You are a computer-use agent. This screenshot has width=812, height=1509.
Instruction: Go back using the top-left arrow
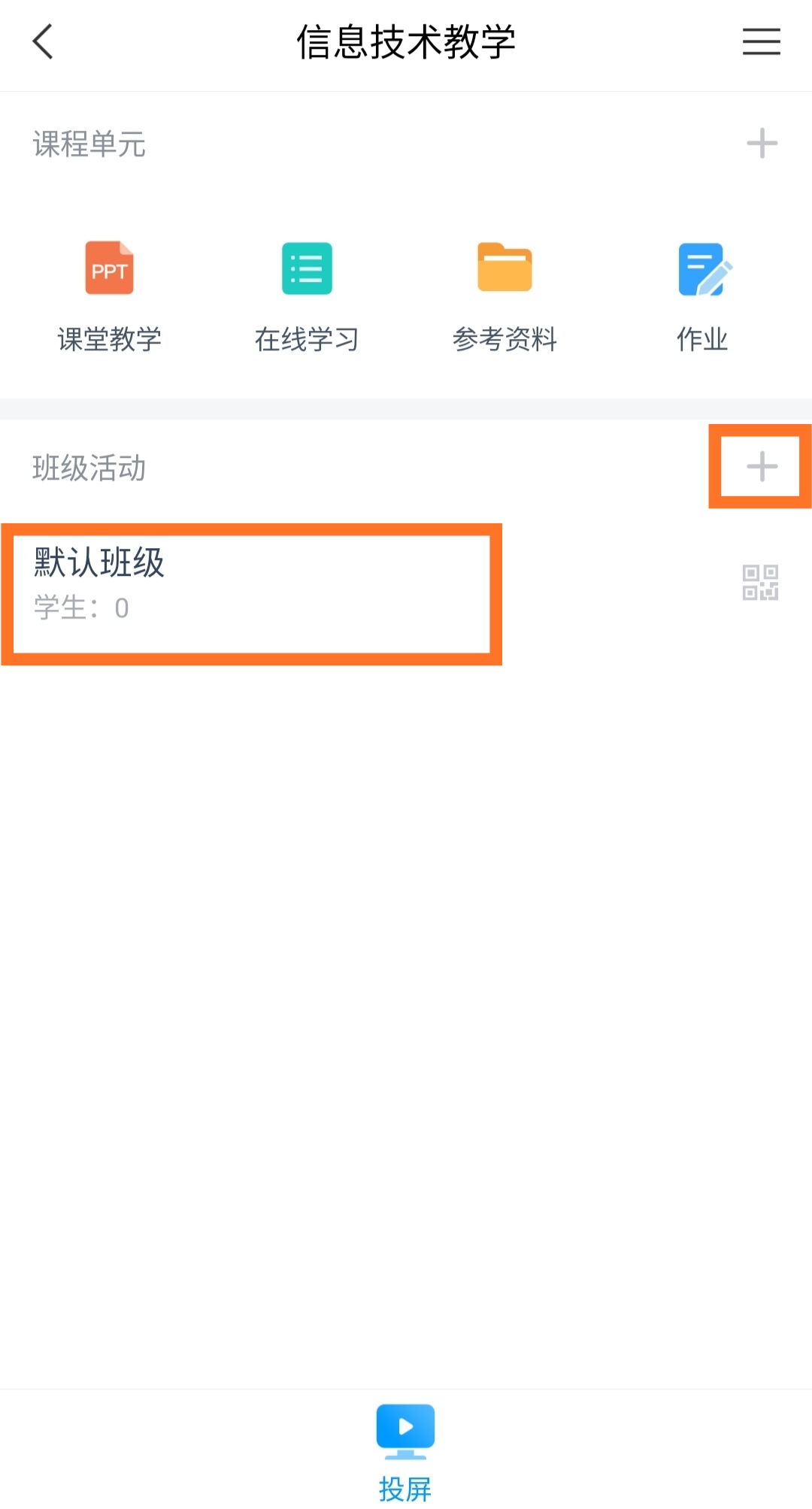pos(43,41)
